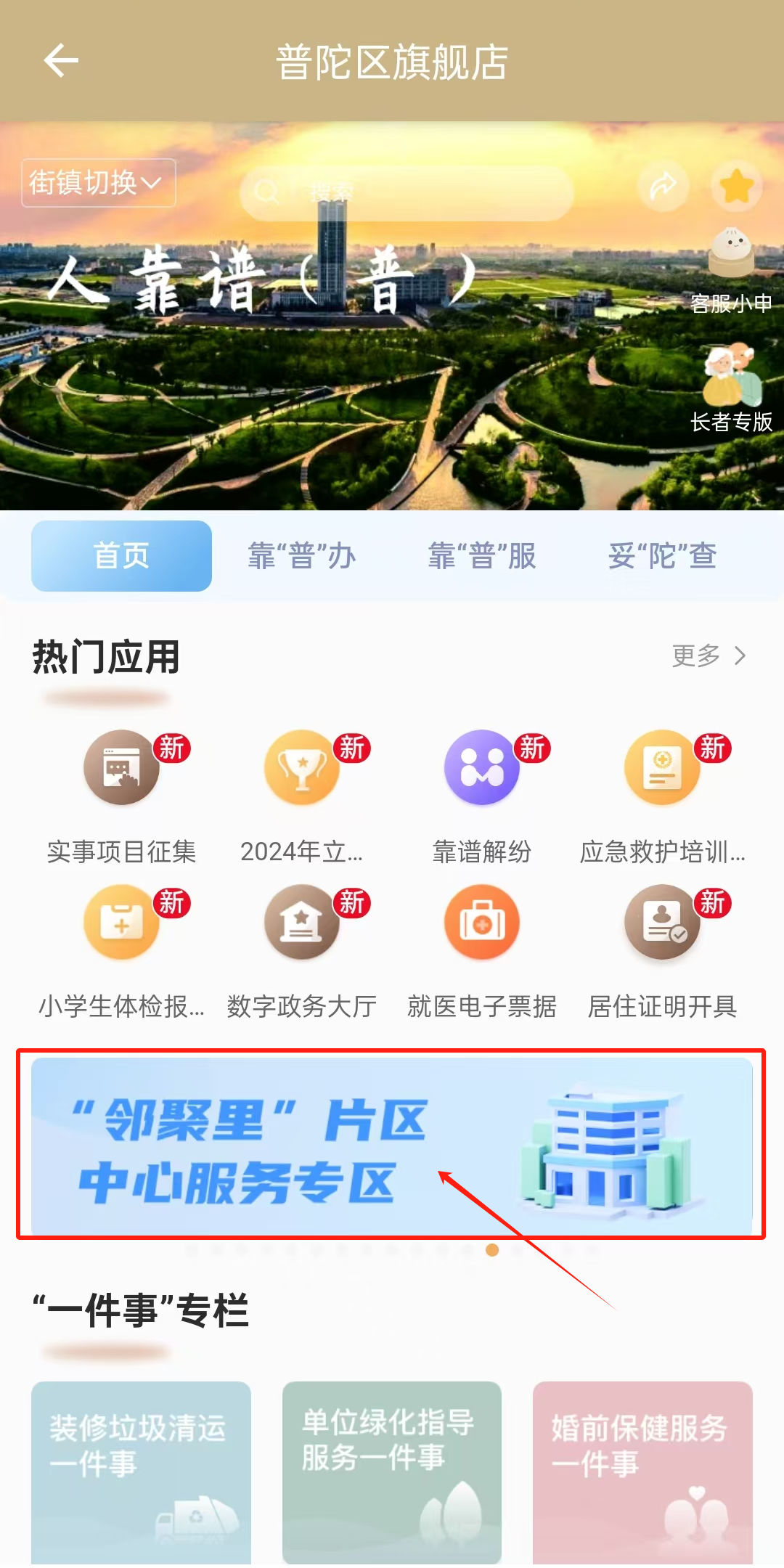784x1568 pixels.
Task: Switch to the 靠“普”办 tab
Action: [301, 556]
